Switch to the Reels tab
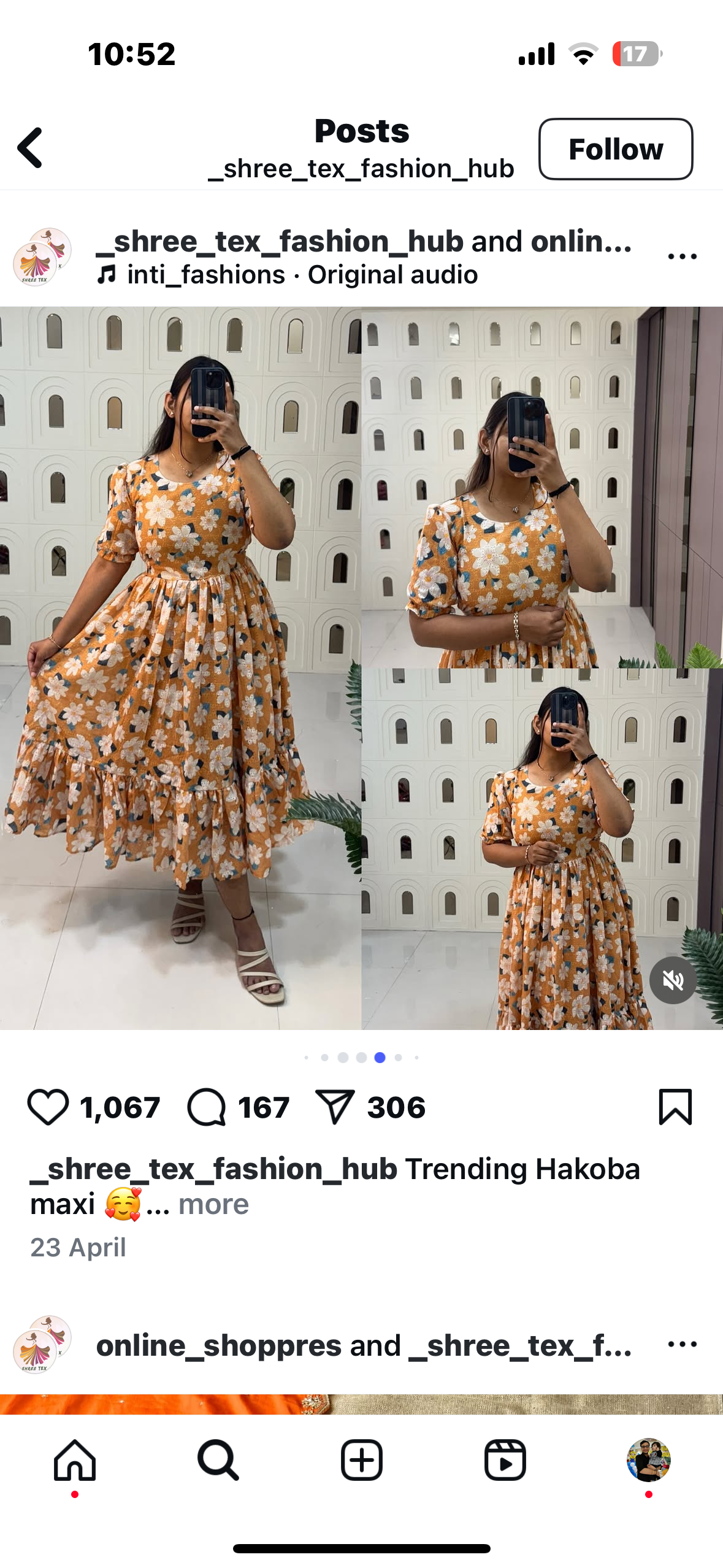 point(505,1460)
